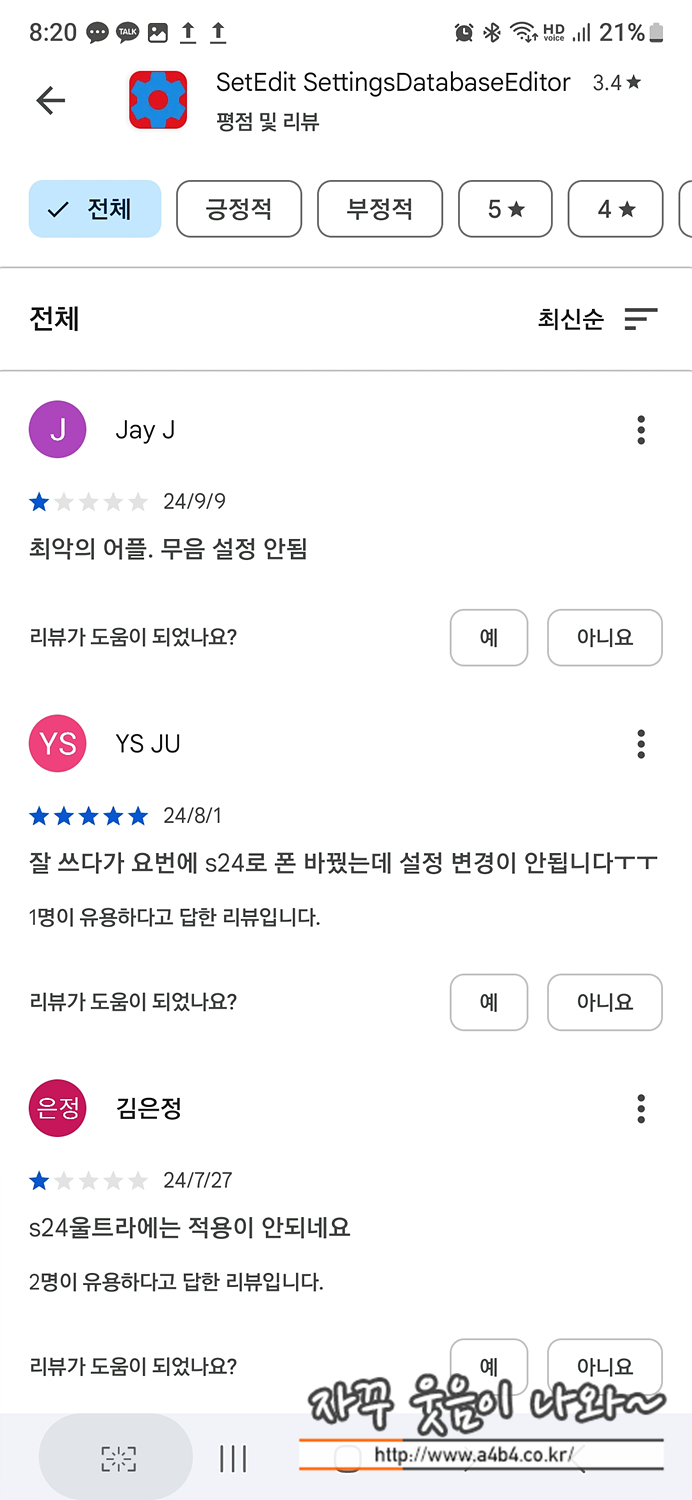692x1500 pixels.
Task: Select the 전체 filter chip
Action: coord(95,209)
